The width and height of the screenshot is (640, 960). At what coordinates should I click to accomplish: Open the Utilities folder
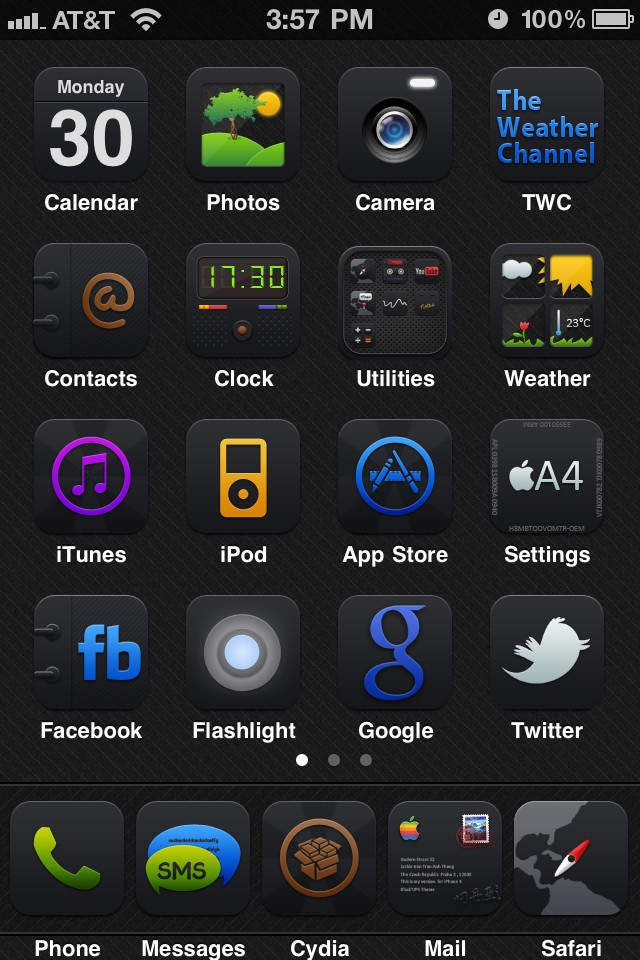click(x=395, y=301)
